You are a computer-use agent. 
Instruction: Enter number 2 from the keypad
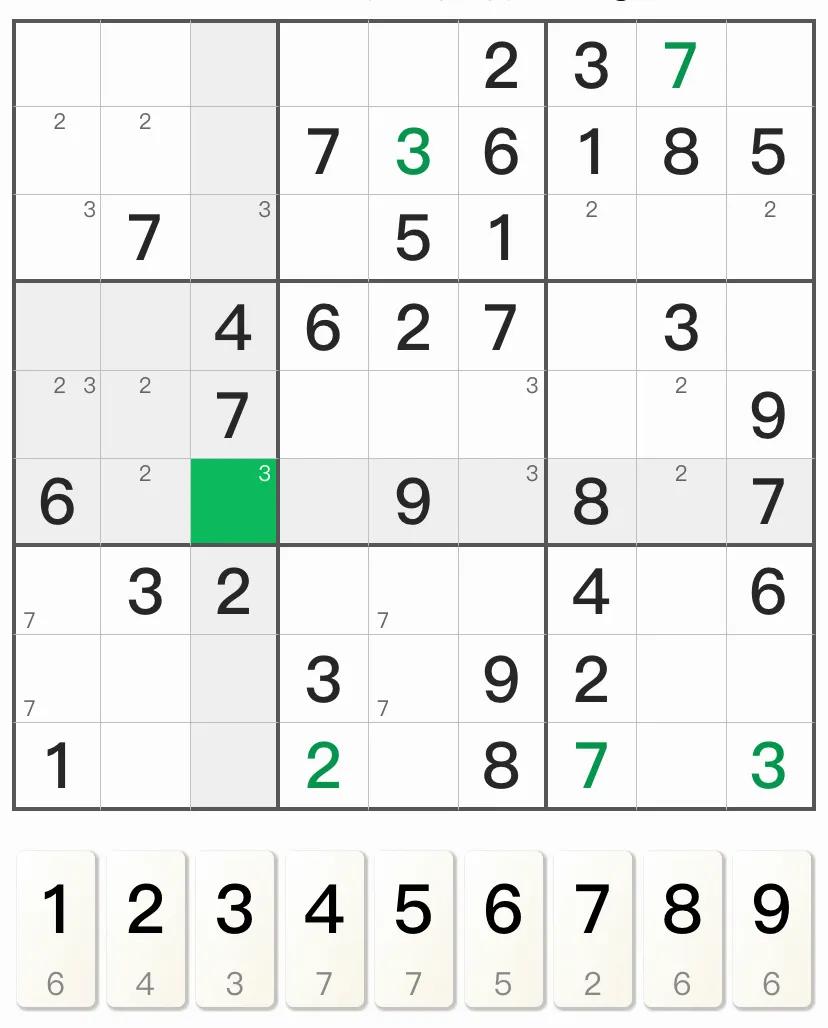point(146,928)
